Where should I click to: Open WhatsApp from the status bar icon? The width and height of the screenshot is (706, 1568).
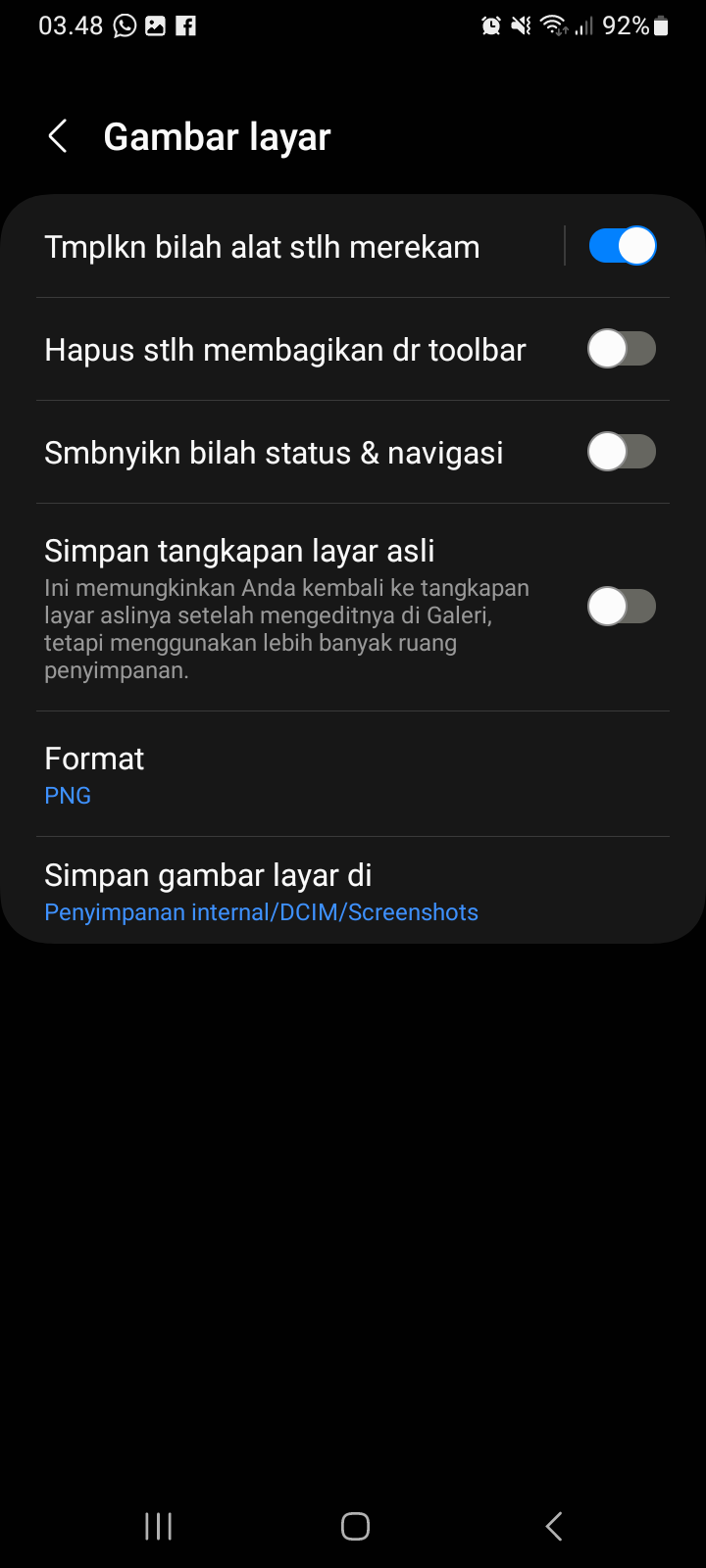coord(123,25)
